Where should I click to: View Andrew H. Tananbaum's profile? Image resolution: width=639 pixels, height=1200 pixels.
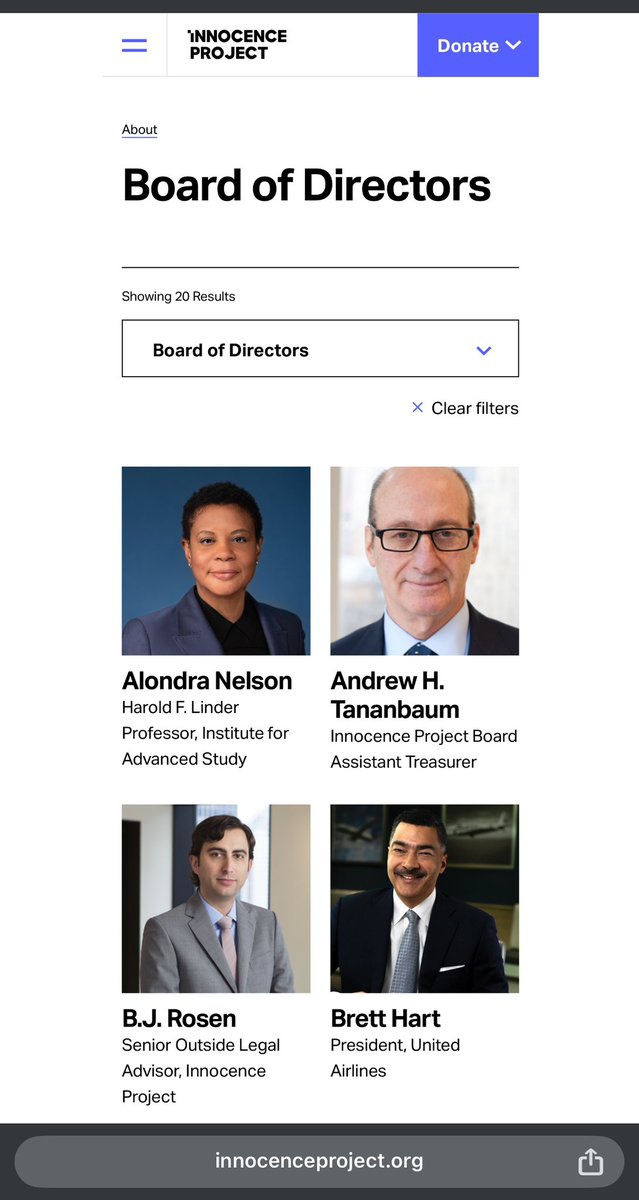click(x=424, y=561)
